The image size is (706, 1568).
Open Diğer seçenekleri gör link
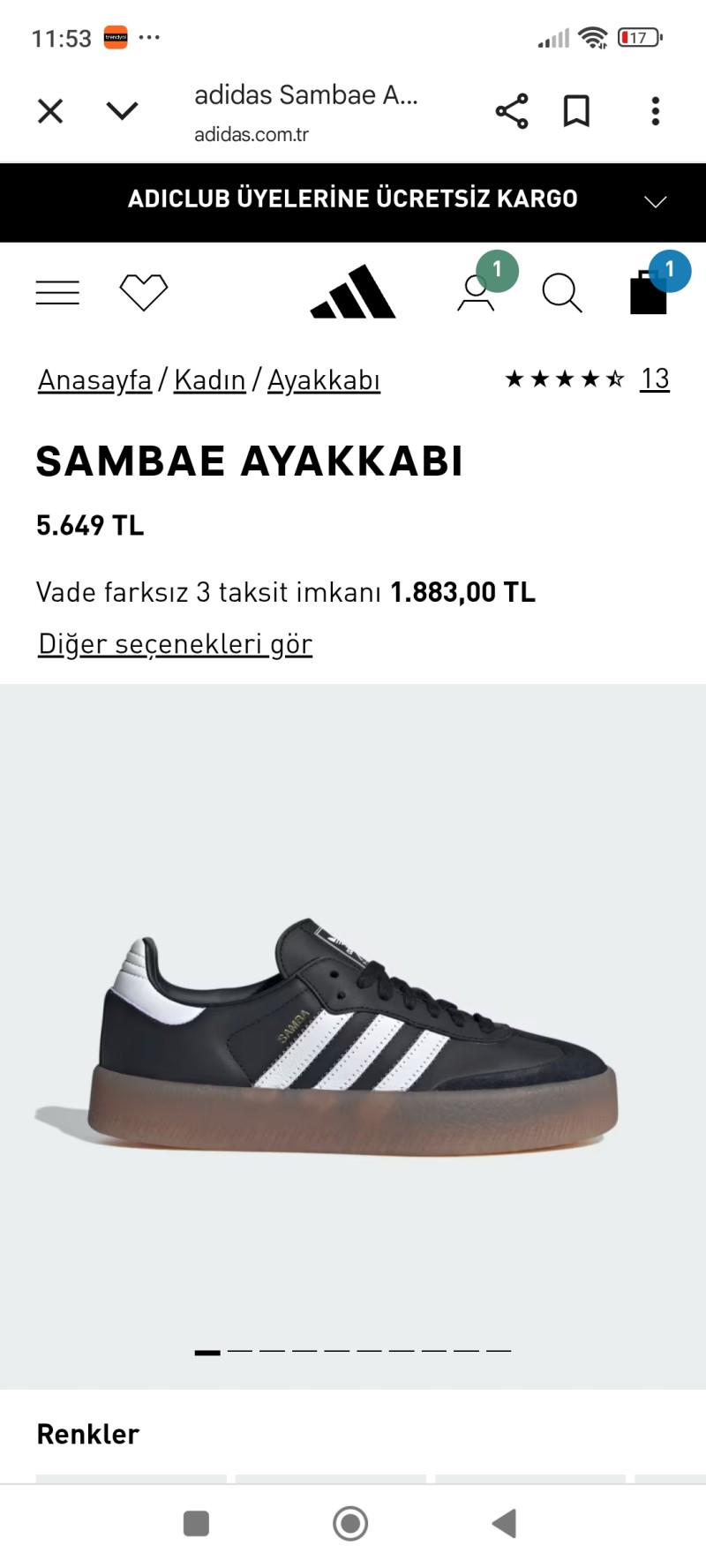[176, 644]
